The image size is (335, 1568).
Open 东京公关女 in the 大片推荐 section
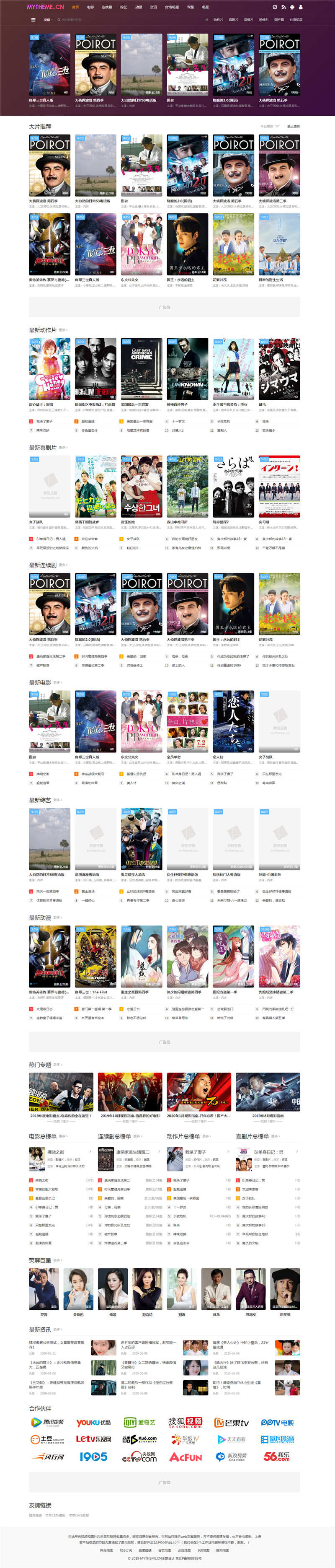coord(142,244)
